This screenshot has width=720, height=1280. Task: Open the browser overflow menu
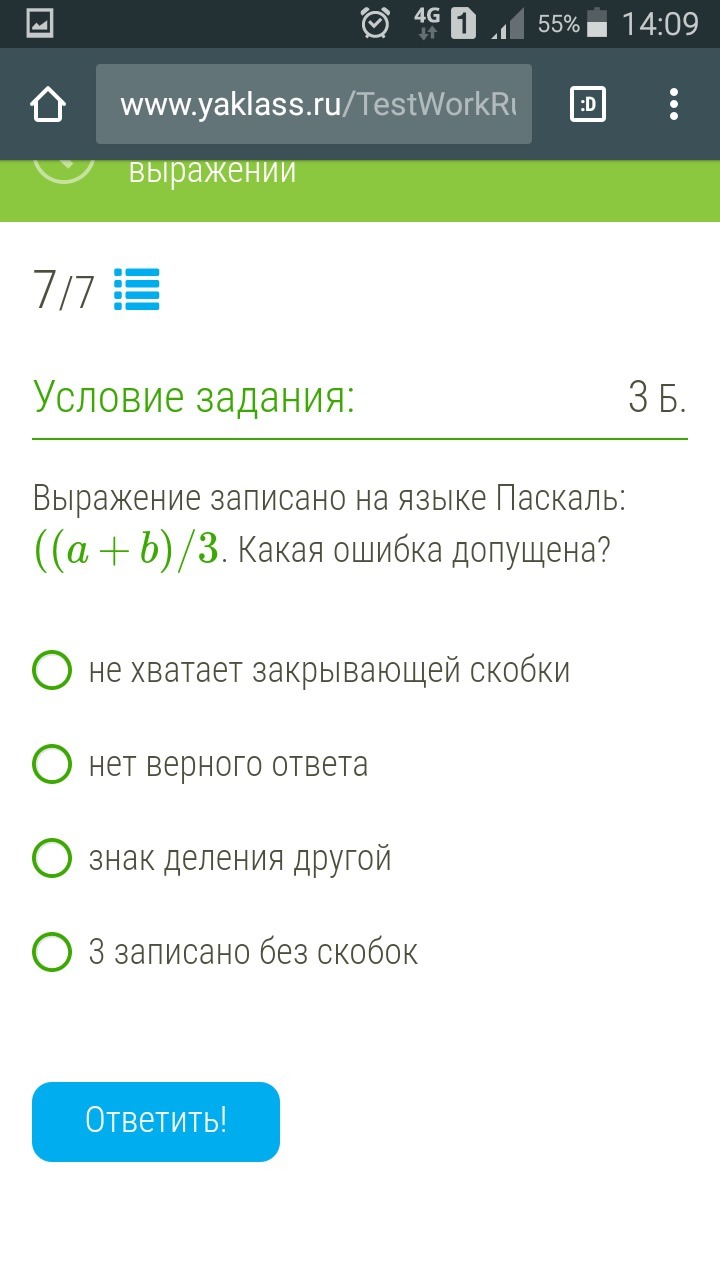tap(674, 104)
